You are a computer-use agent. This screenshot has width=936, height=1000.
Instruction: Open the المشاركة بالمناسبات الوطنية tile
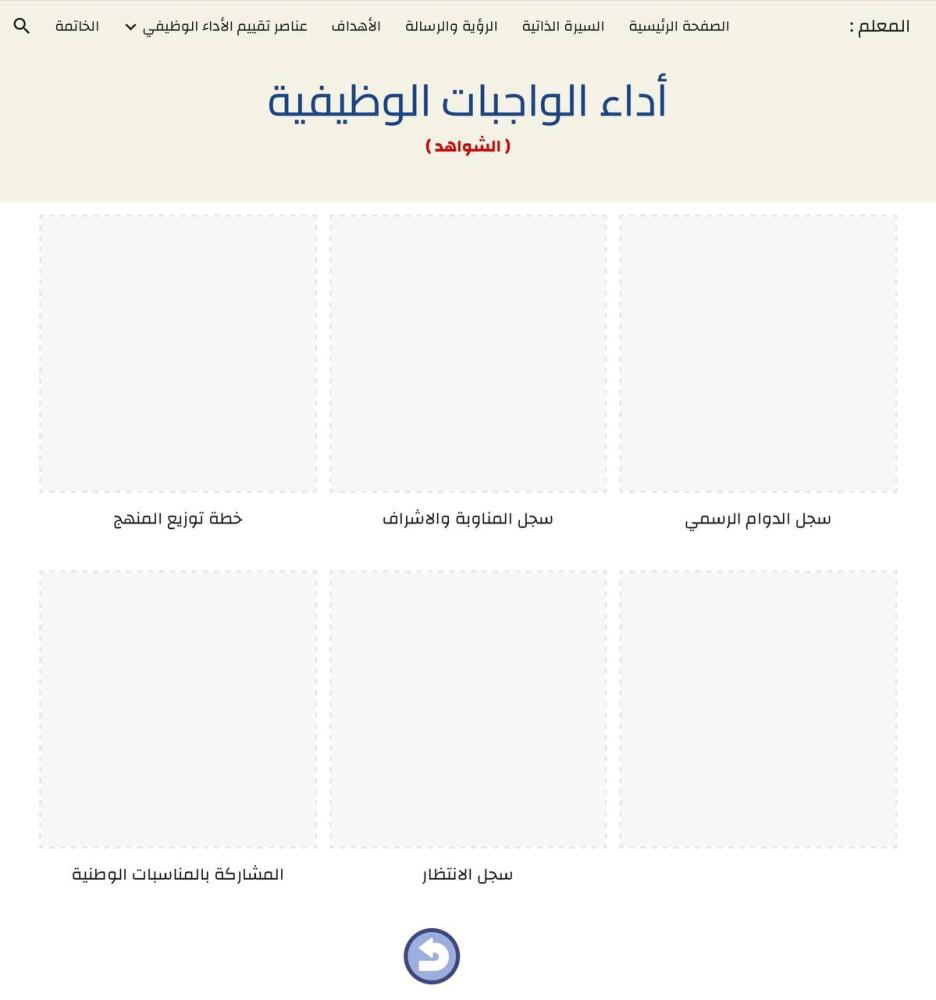tap(178, 710)
